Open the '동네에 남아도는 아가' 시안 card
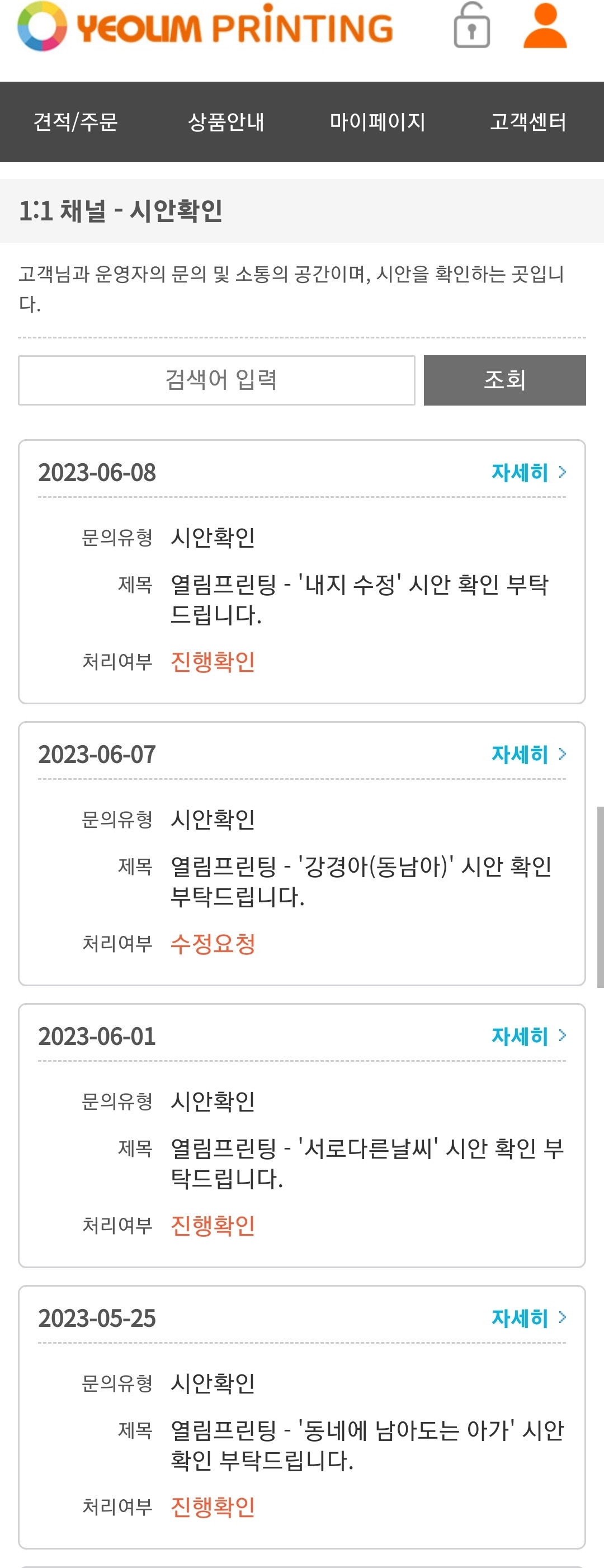This screenshot has height=1568, width=604. 301,1417
